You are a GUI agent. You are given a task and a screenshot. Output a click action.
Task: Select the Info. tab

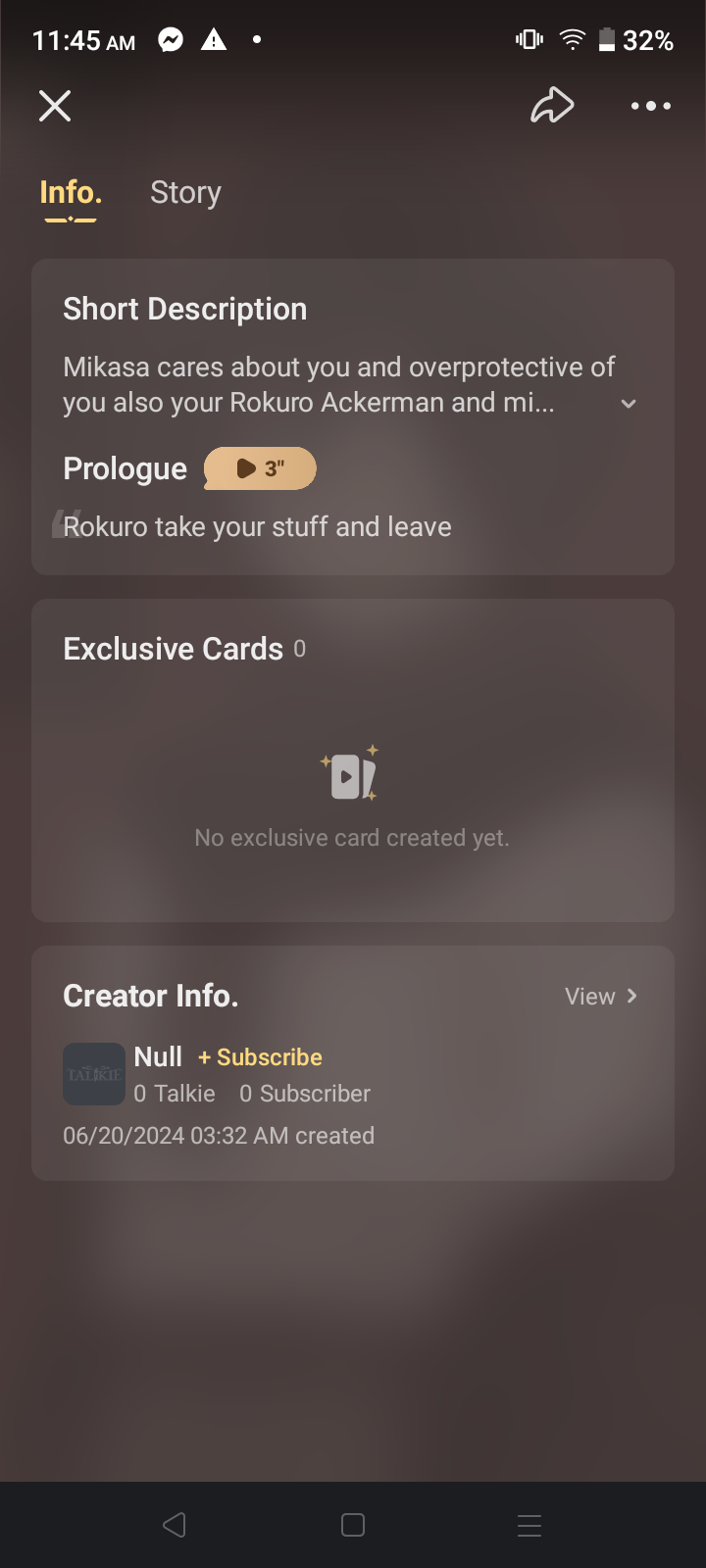coord(71,193)
